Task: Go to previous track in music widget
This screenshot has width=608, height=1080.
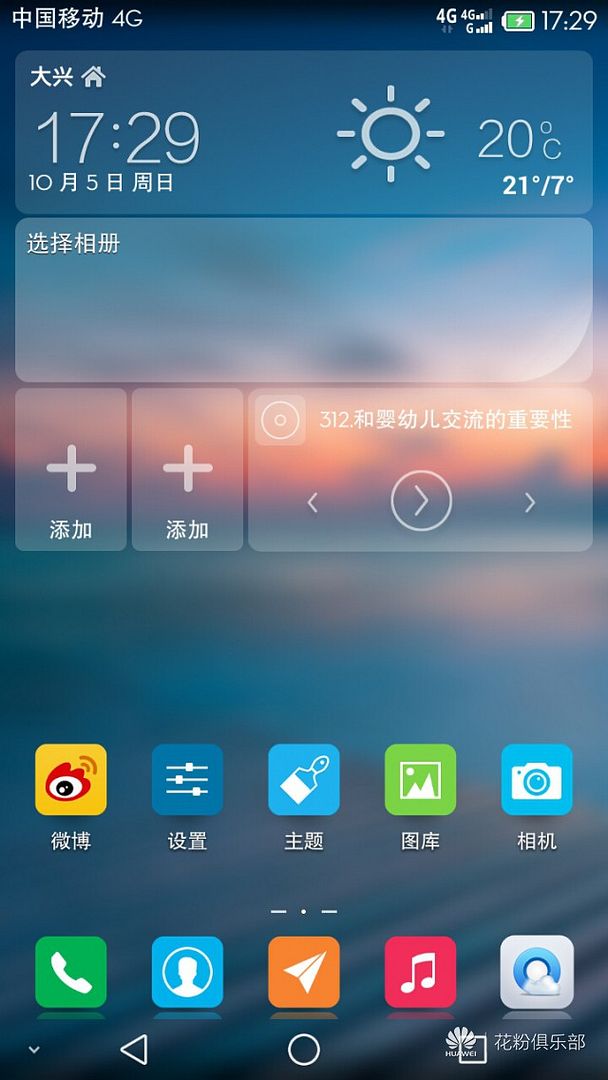Action: click(x=312, y=503)
